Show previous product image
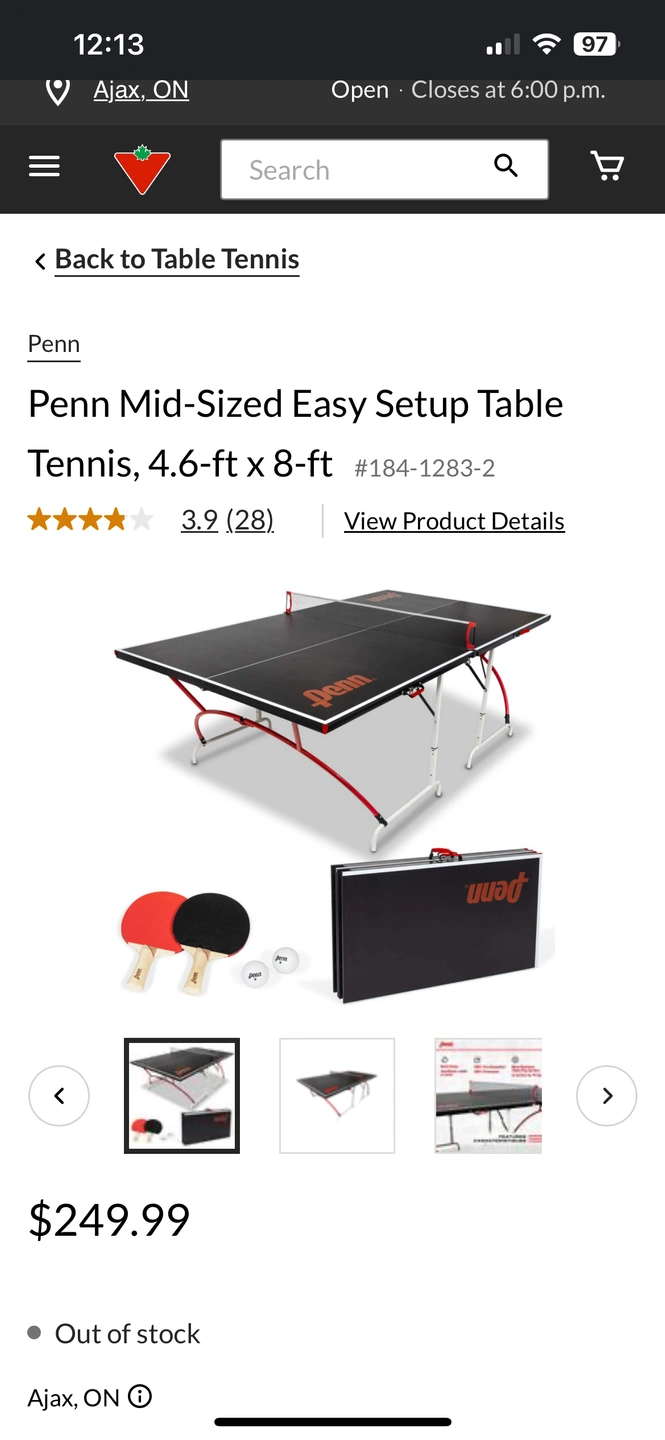Image resolution: width=665 pixels, height=1440 pixels. click(59, 1096)
